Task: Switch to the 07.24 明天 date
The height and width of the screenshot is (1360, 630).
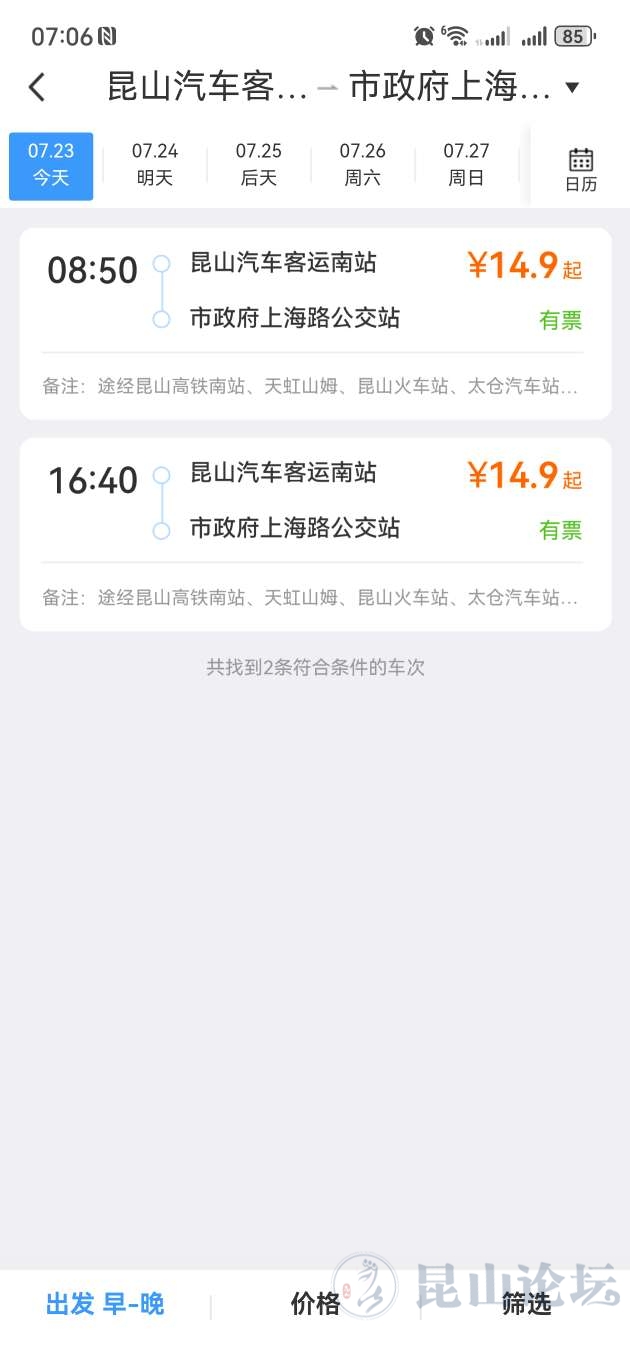Action: 155,166
